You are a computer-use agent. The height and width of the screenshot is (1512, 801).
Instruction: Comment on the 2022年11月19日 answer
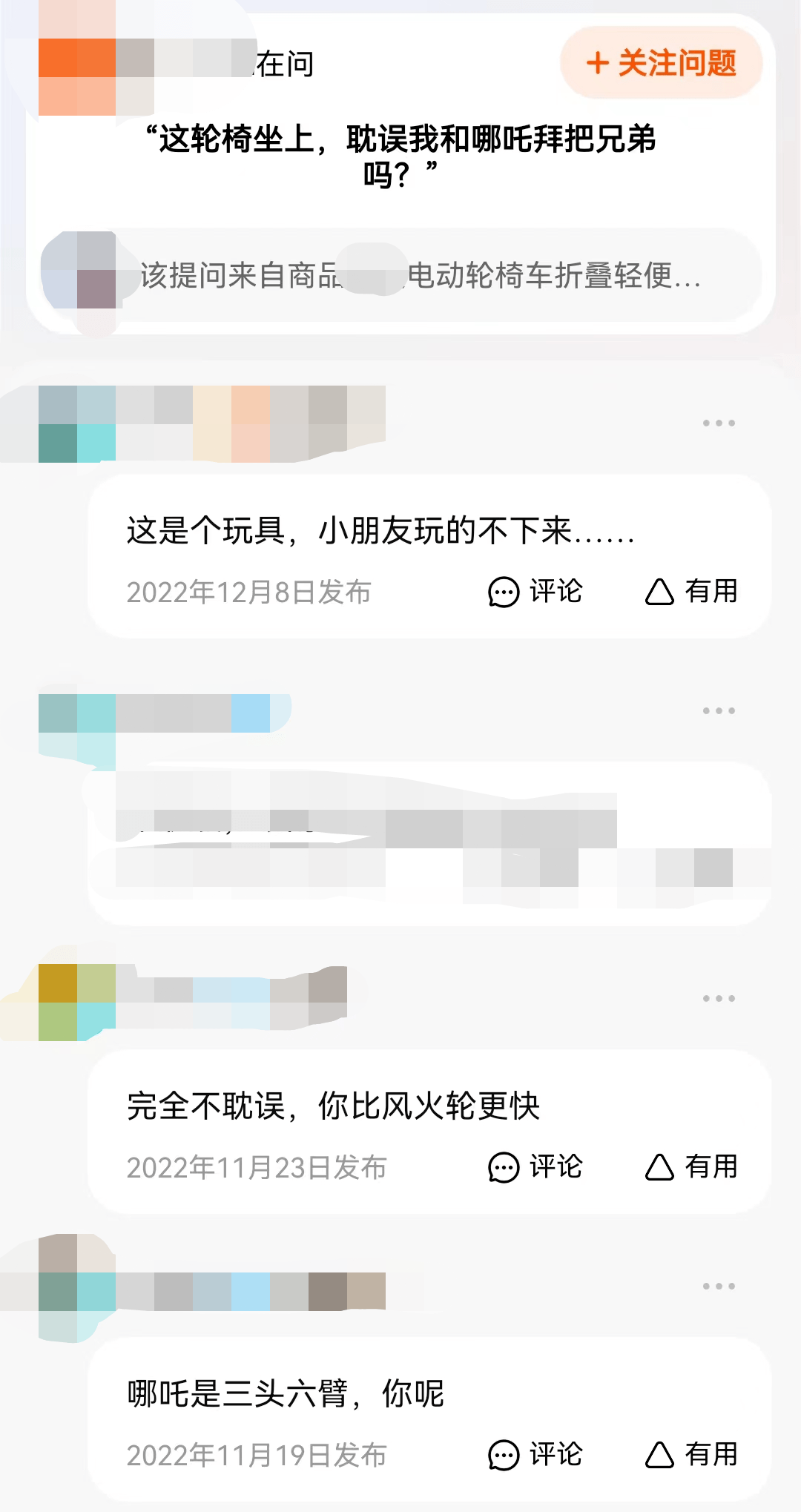[x=535, y=1455]
